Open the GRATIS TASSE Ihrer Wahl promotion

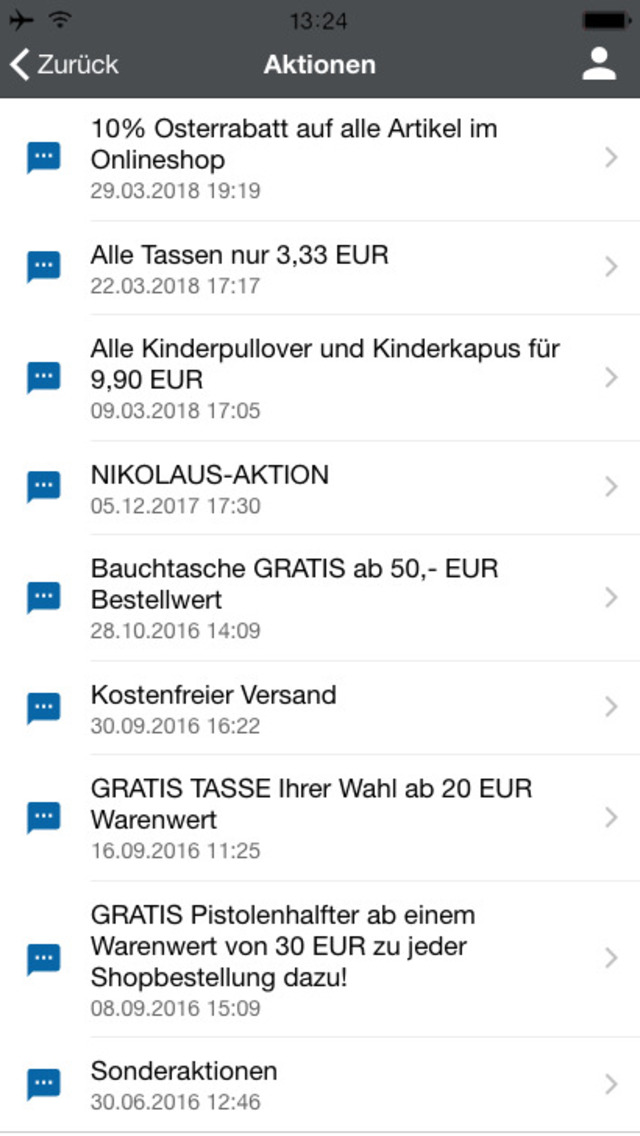pyautogui.click(x=320, y=818)
